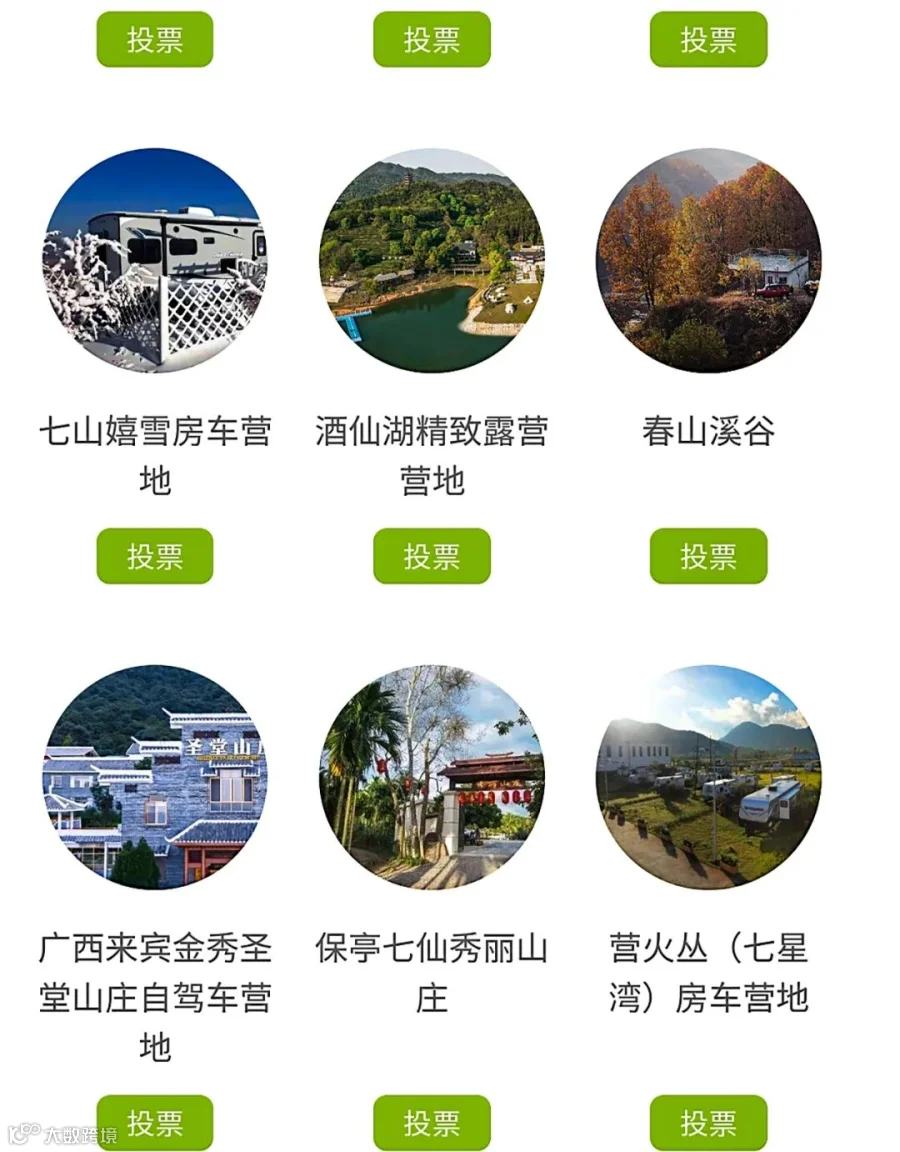This screenshot has width=900, height=1152.
Task: Open the 酒仙湖精致露营营地 photo
Action: click(x=432, y=260)
